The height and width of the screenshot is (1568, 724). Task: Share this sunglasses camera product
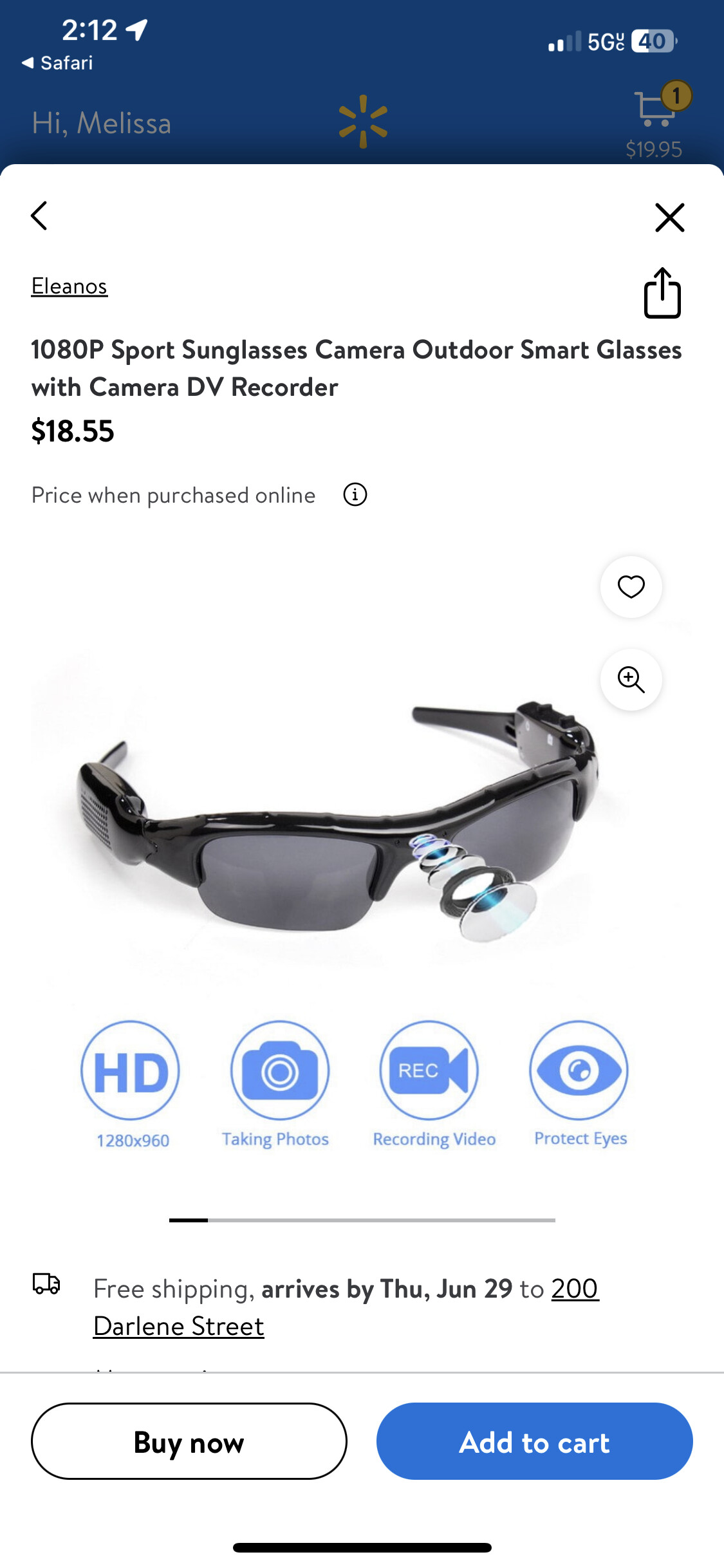(x=662, y=293)
